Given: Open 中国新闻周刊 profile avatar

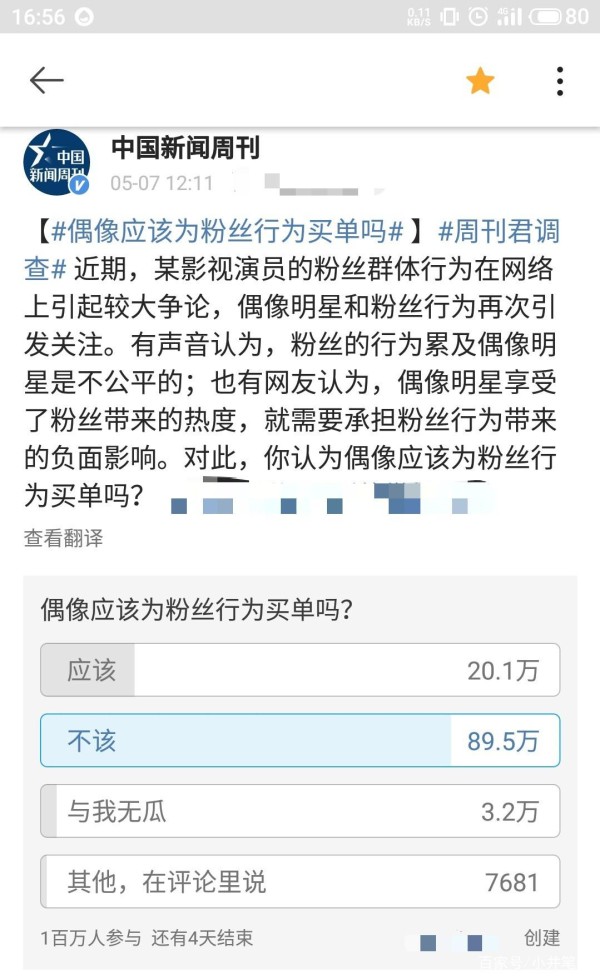Looking at the screenshot, I should (x=57, y=162).
